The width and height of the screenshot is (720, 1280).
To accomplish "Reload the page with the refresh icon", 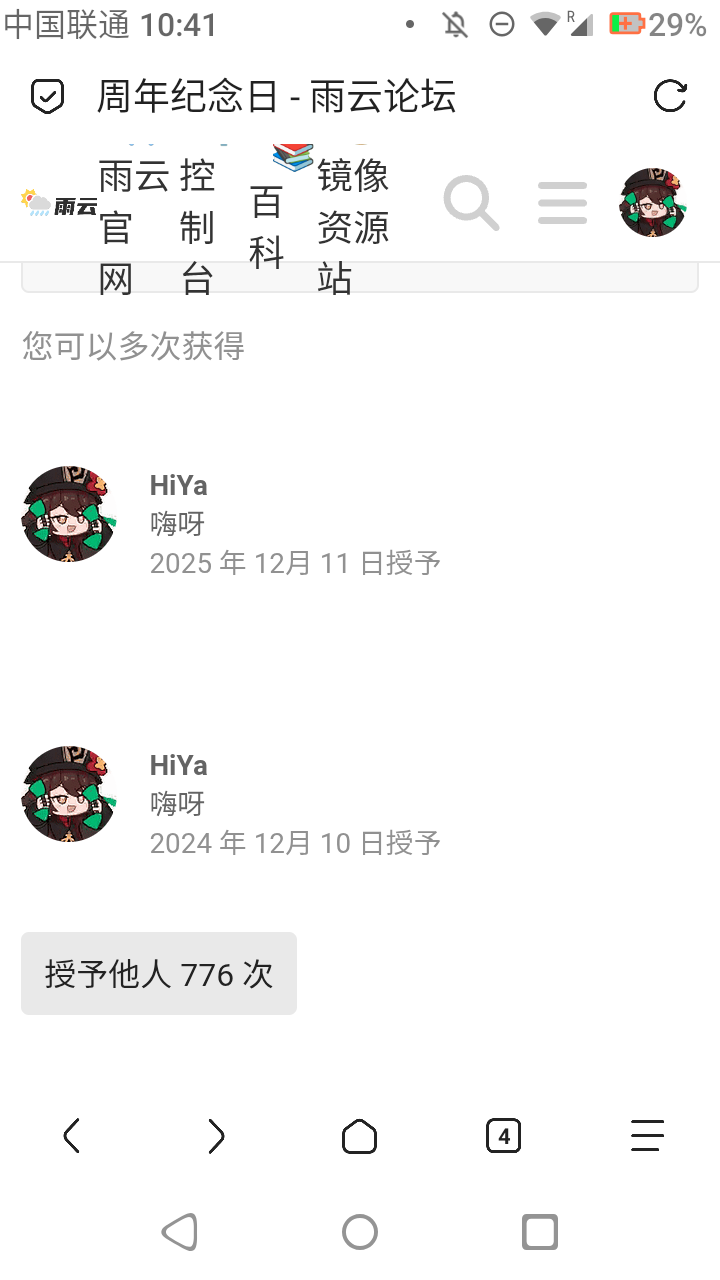I will [669, 97].
